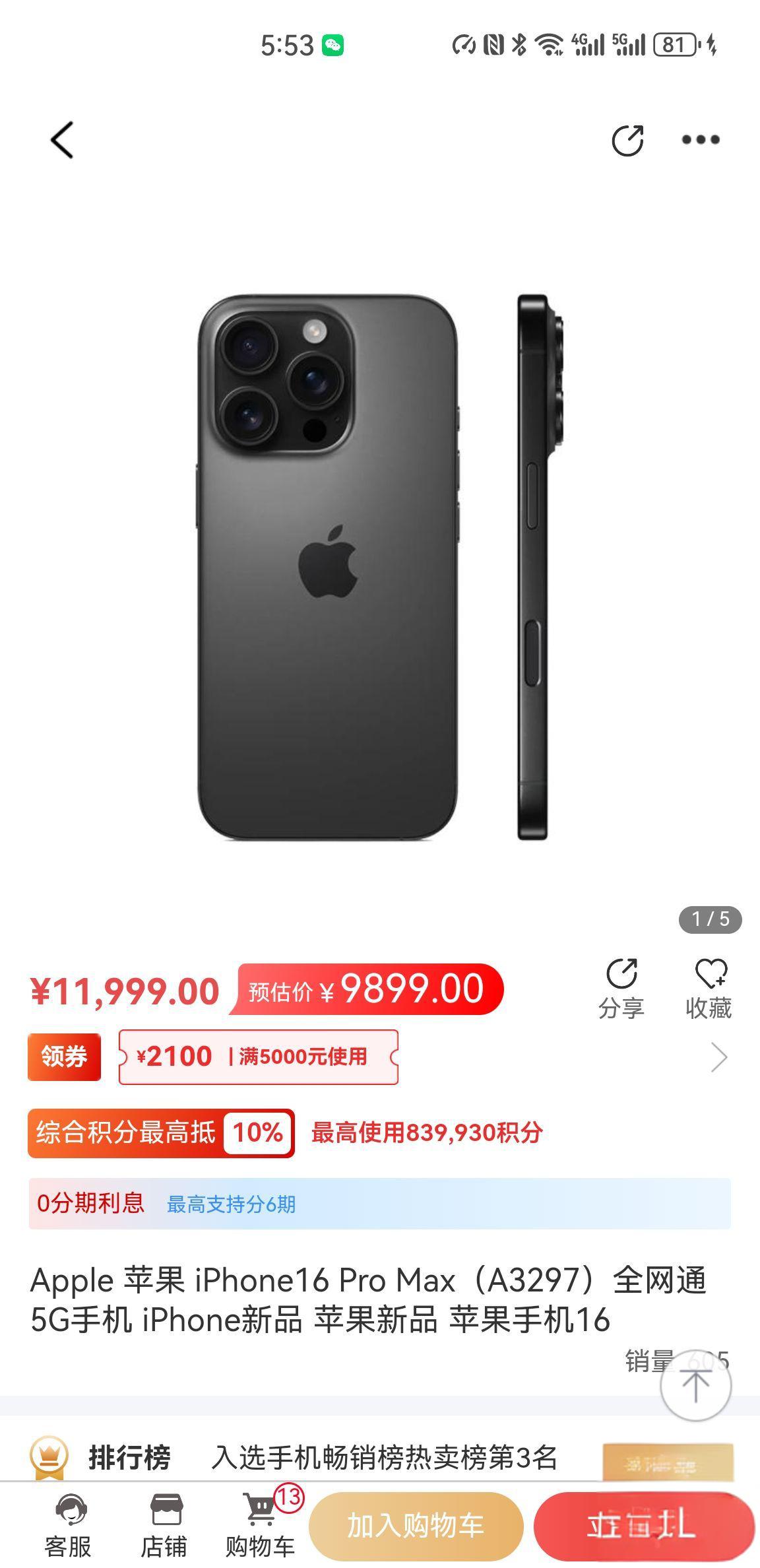Claim the ¥2100 coupon via 领券
The height and width of the screenshot is (1568, 760).
64,1057
